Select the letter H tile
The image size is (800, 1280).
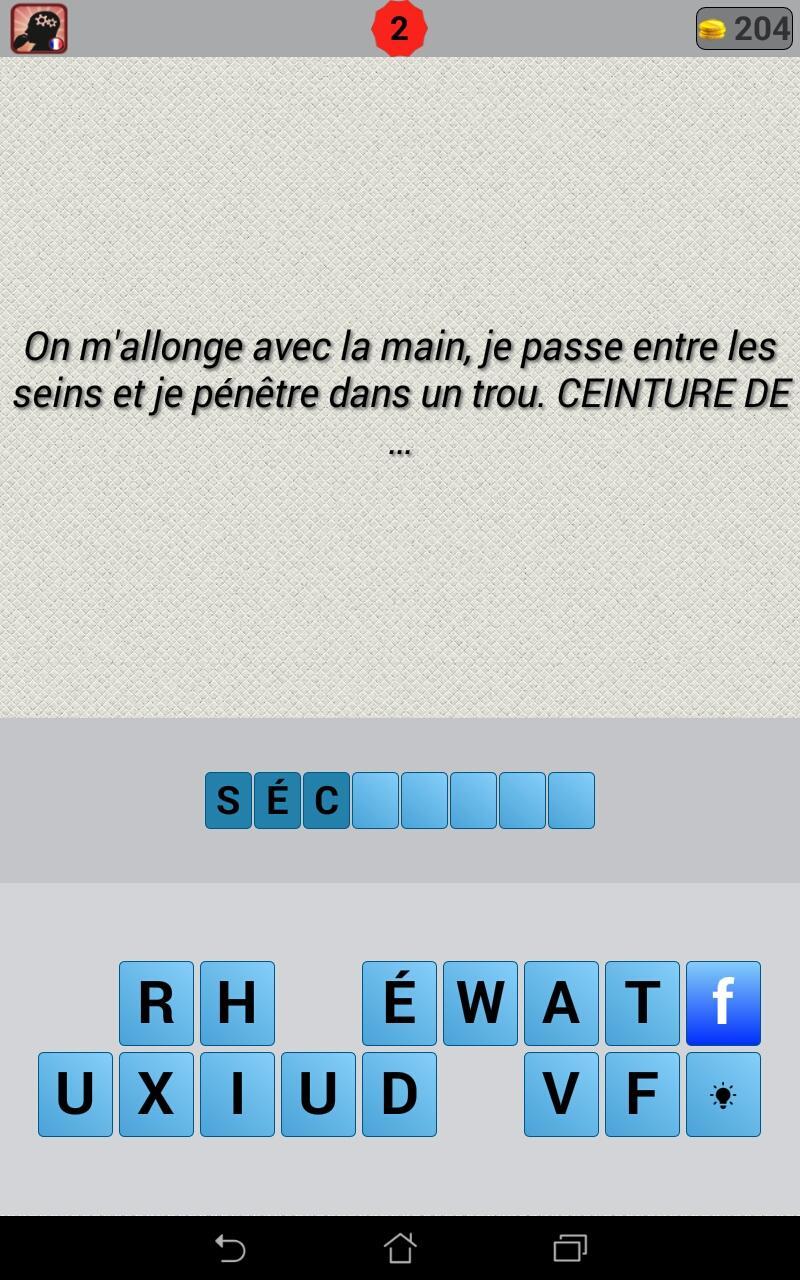tap(237, 1003)
